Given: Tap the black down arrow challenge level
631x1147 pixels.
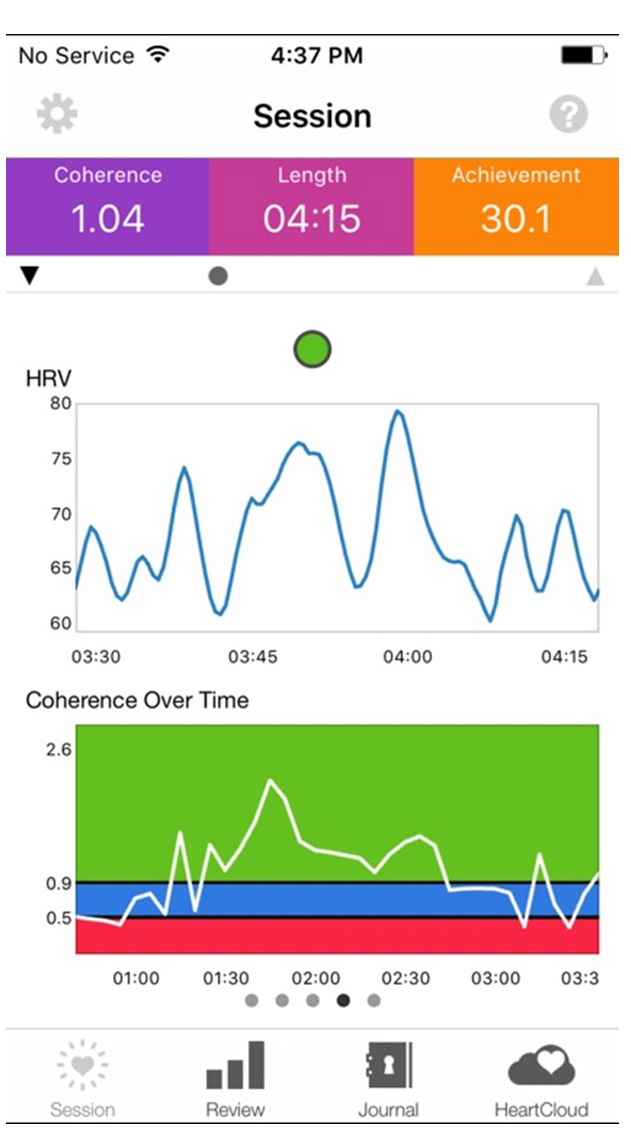Looking at the screenshot, I should coord(30,276).
